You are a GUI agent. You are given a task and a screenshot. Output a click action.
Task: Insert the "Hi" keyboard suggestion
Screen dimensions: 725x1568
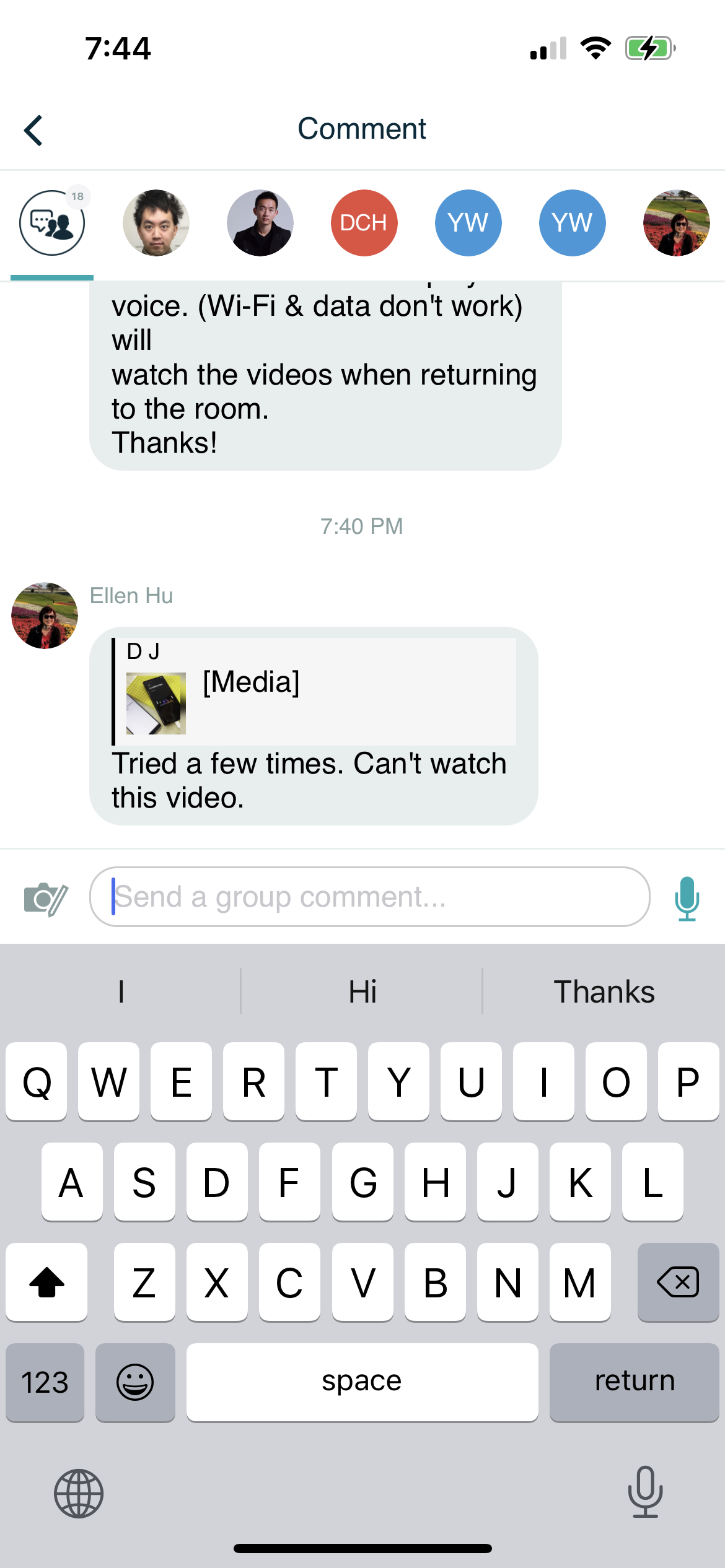tap(362, 991)
